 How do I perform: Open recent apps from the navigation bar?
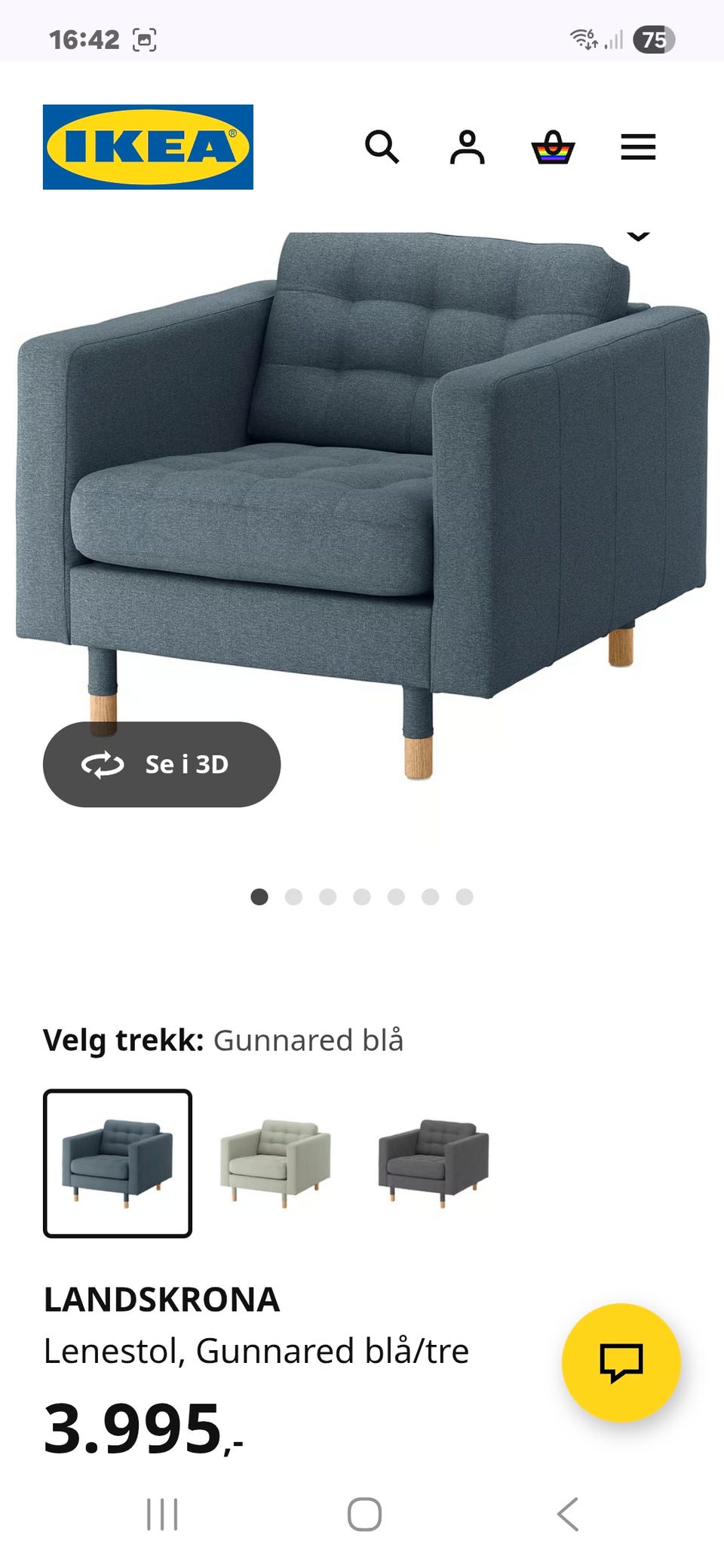point(162,1514)
